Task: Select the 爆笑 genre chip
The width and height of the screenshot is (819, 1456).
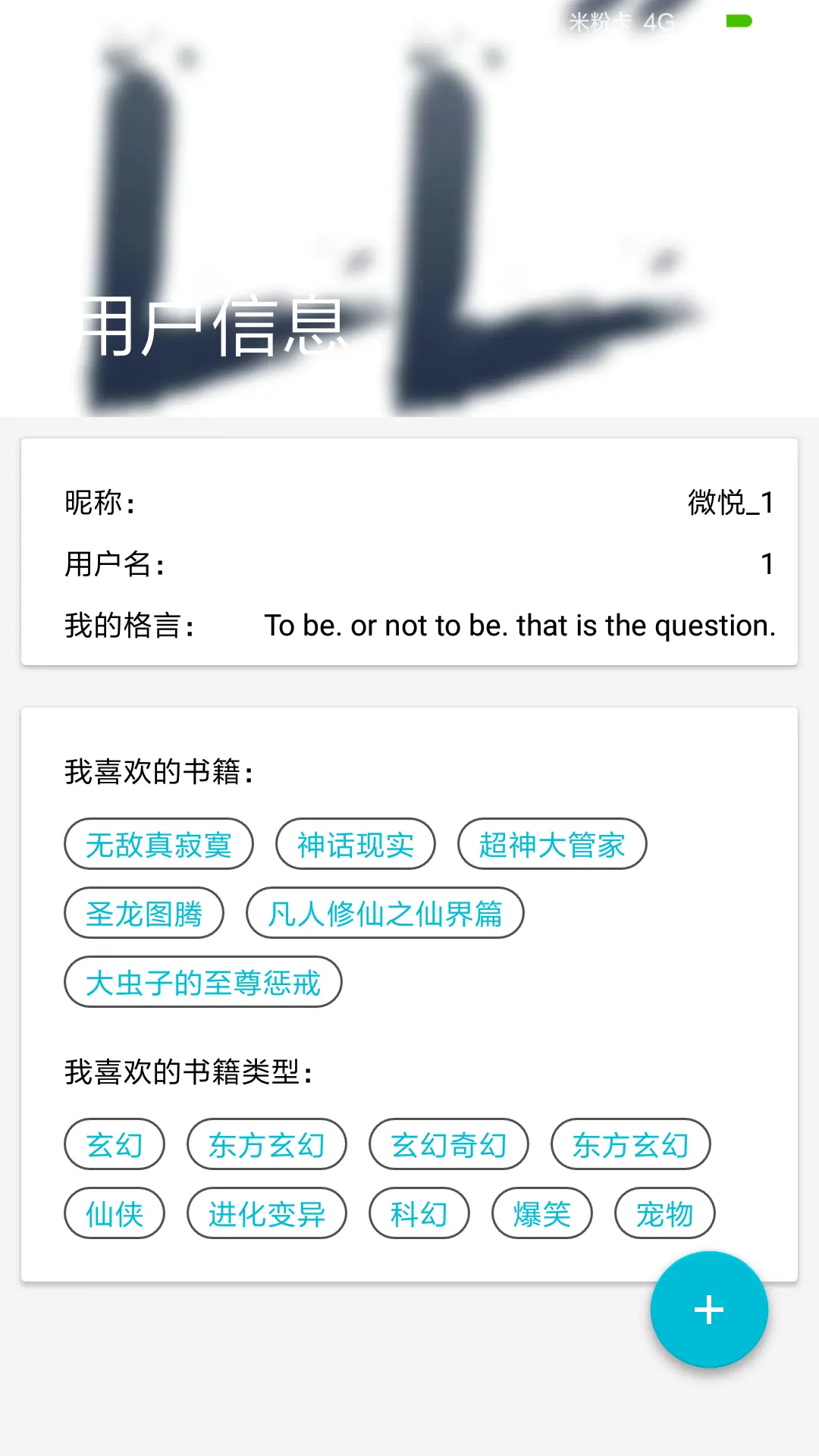Action: pos(542,1213)
